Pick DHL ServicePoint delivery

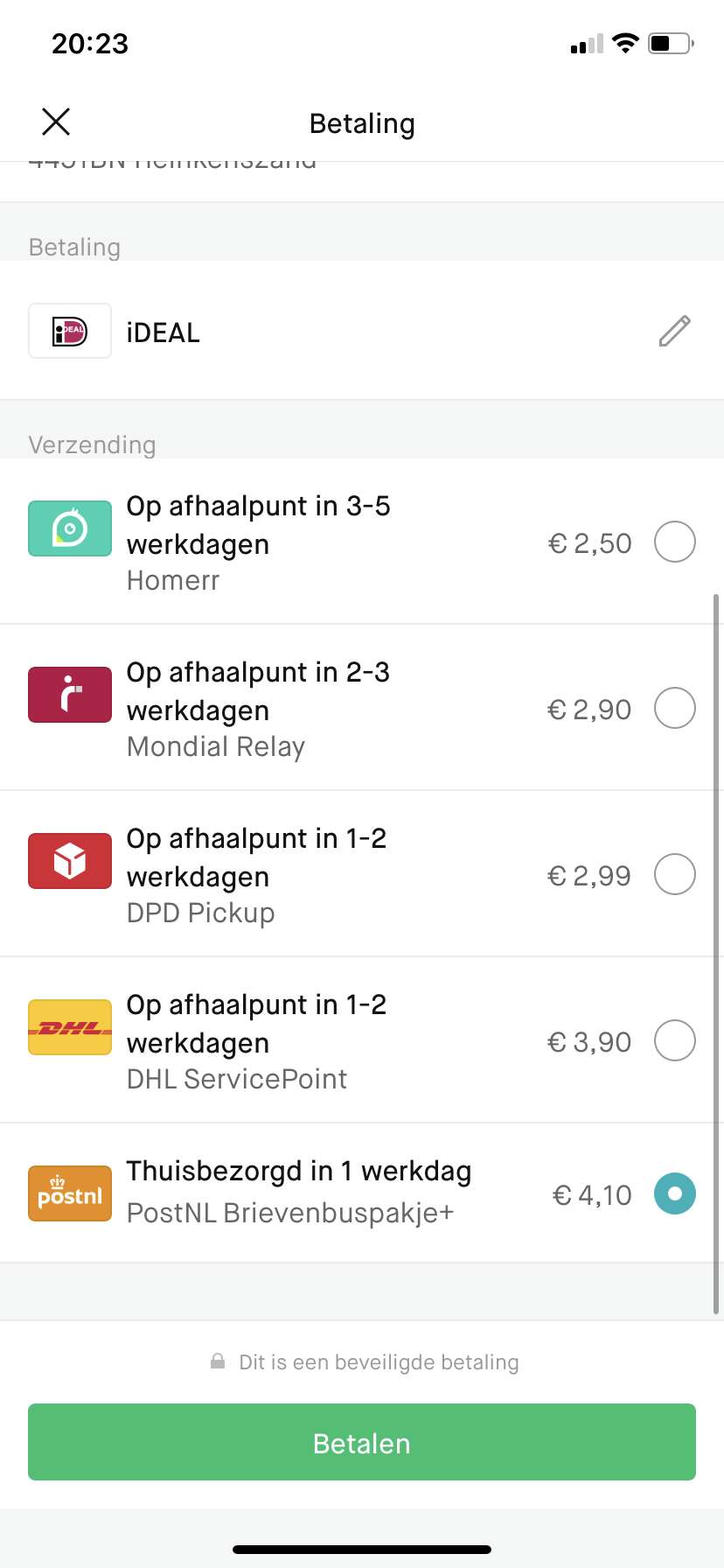coord(362,1040)
